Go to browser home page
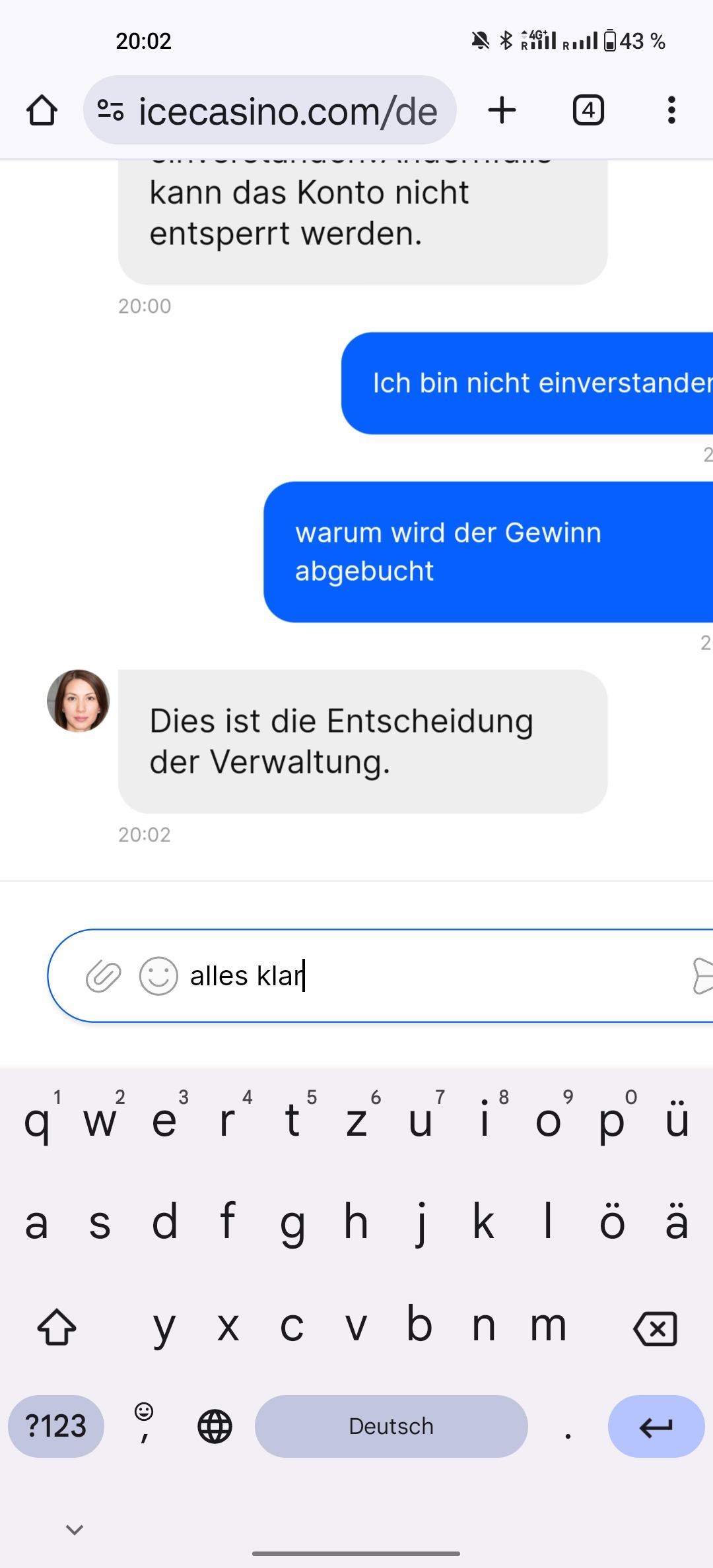The width and height of the screenshot is (713, 1568). (x=42, y=110)
